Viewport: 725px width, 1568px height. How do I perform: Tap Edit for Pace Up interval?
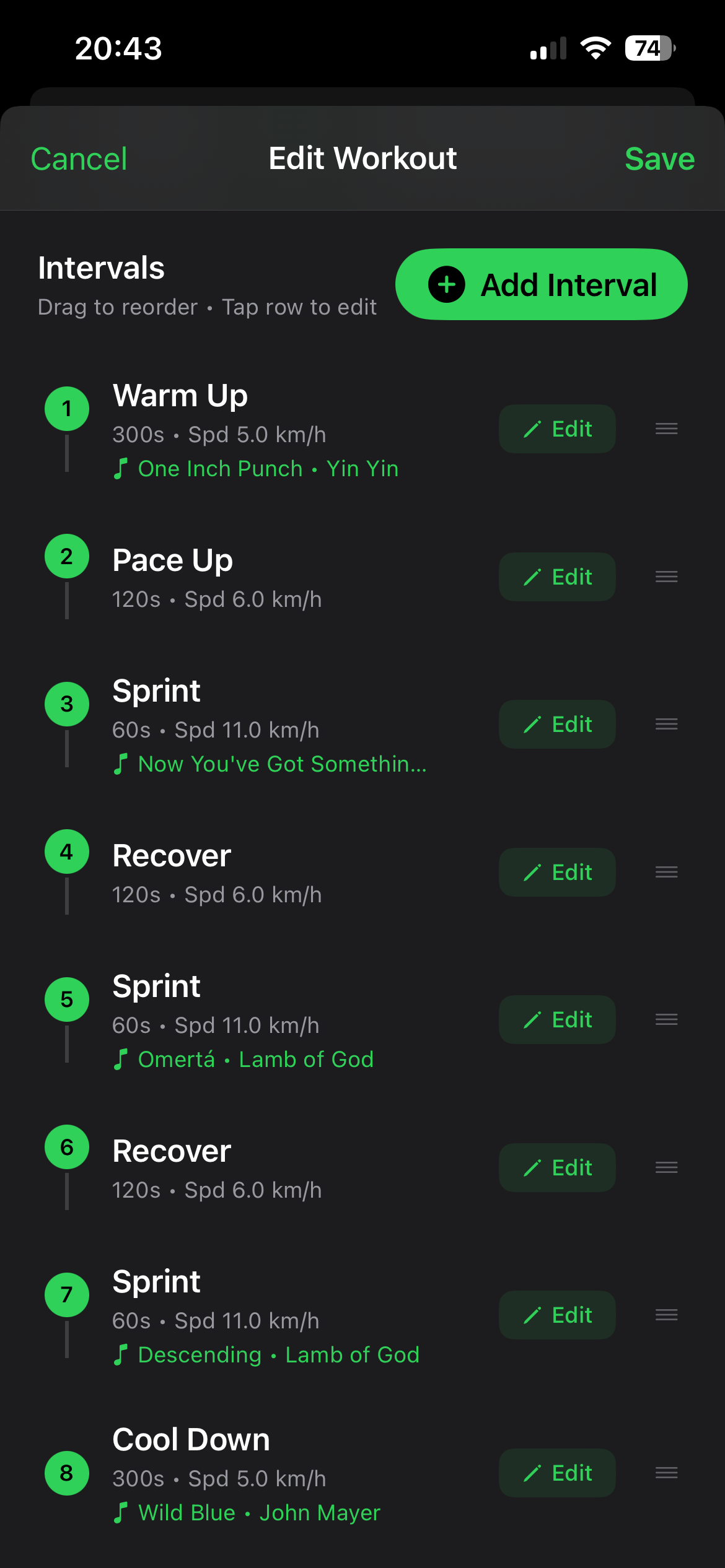click(556, 577)
